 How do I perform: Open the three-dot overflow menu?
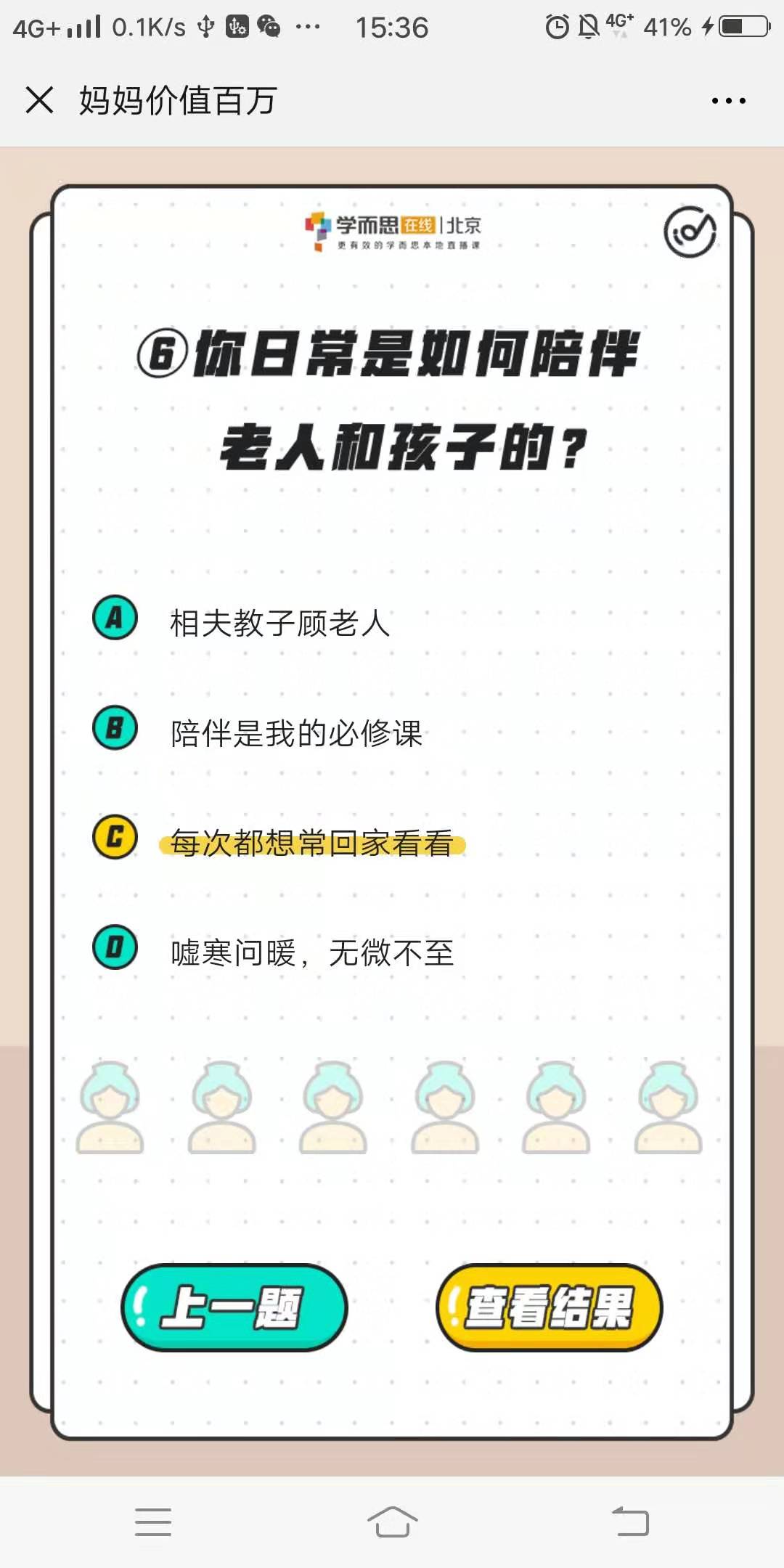pyautogui.click(x=728, y=101)
